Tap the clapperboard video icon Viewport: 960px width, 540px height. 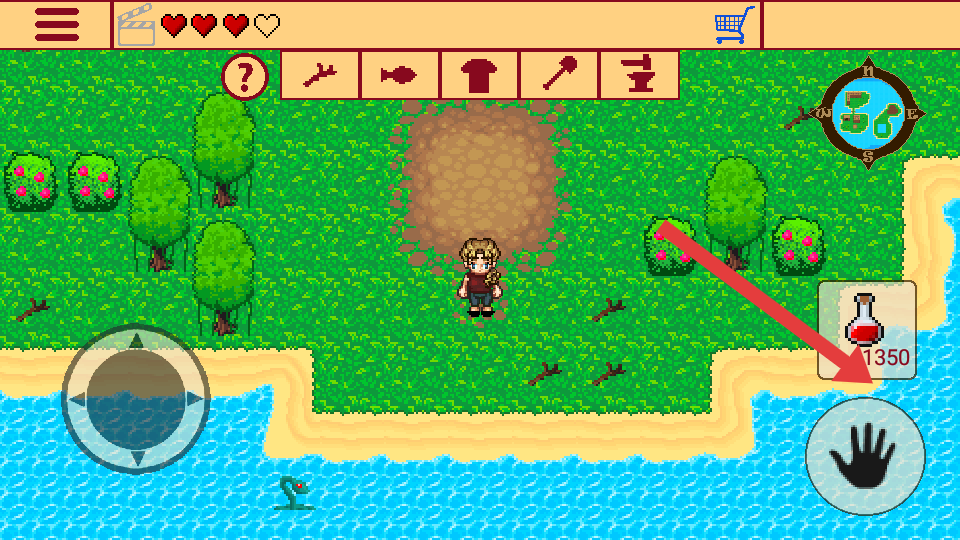136,25
